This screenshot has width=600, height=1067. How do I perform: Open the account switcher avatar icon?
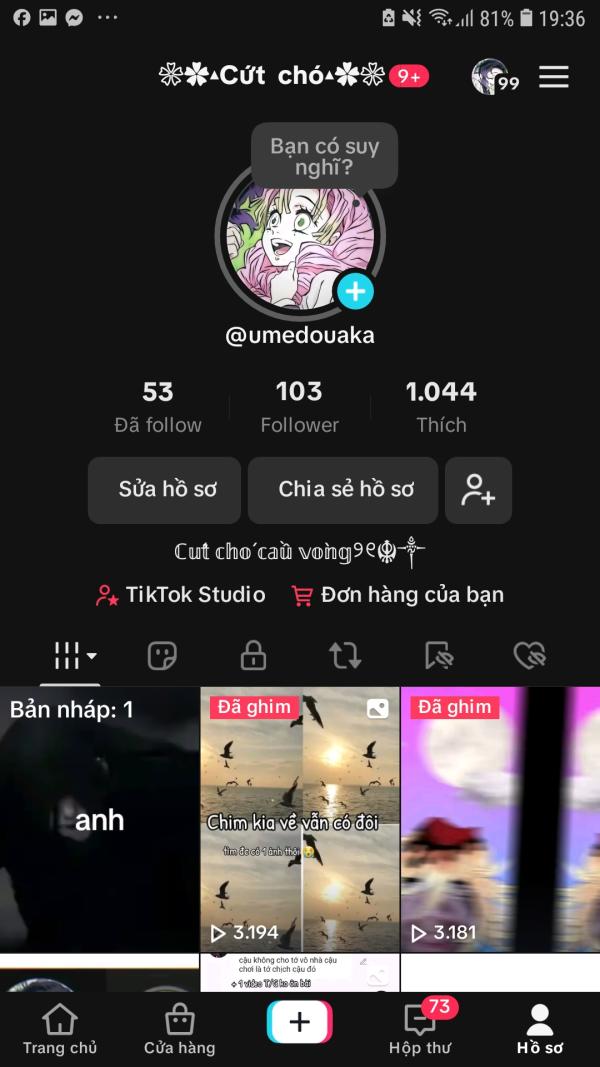click(495, 77)
